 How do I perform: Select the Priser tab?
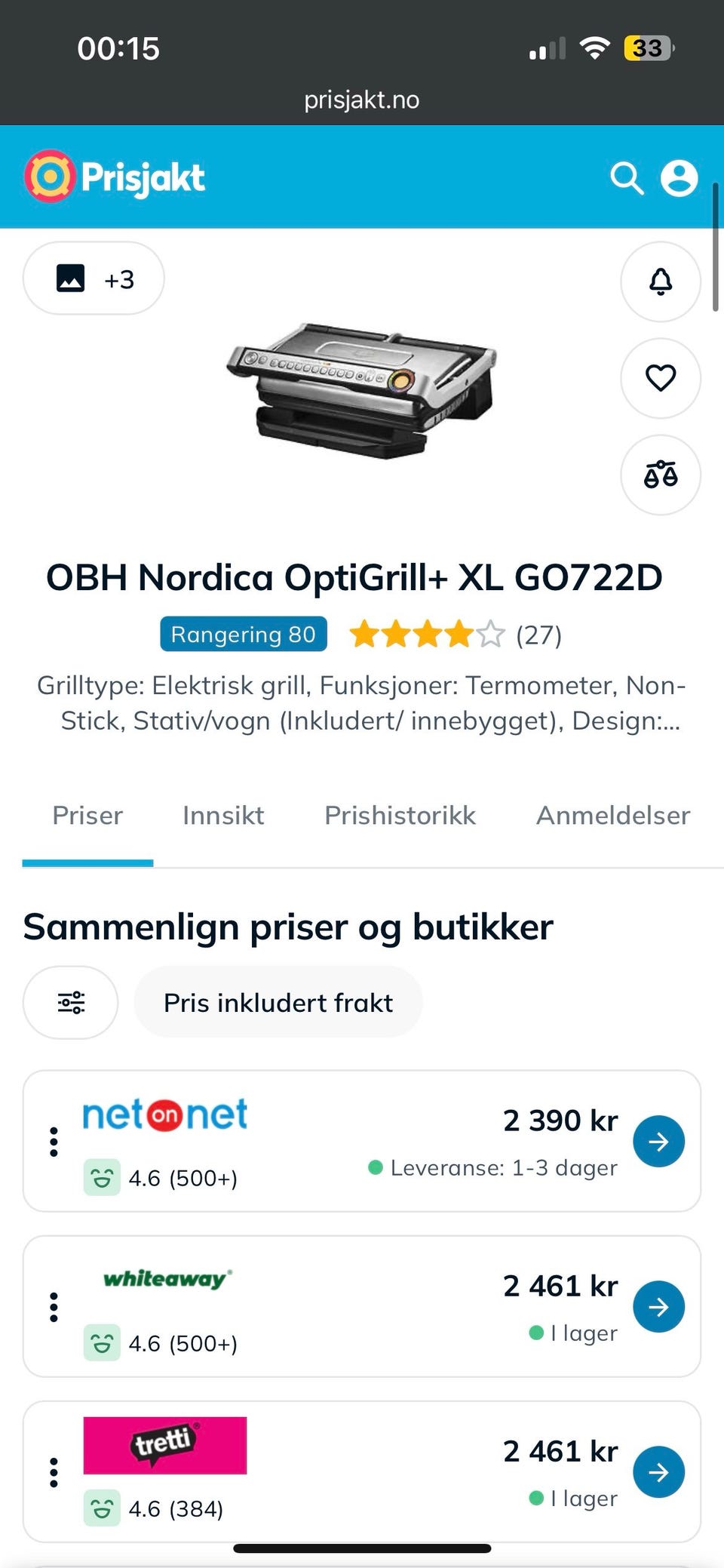point(87,815)
